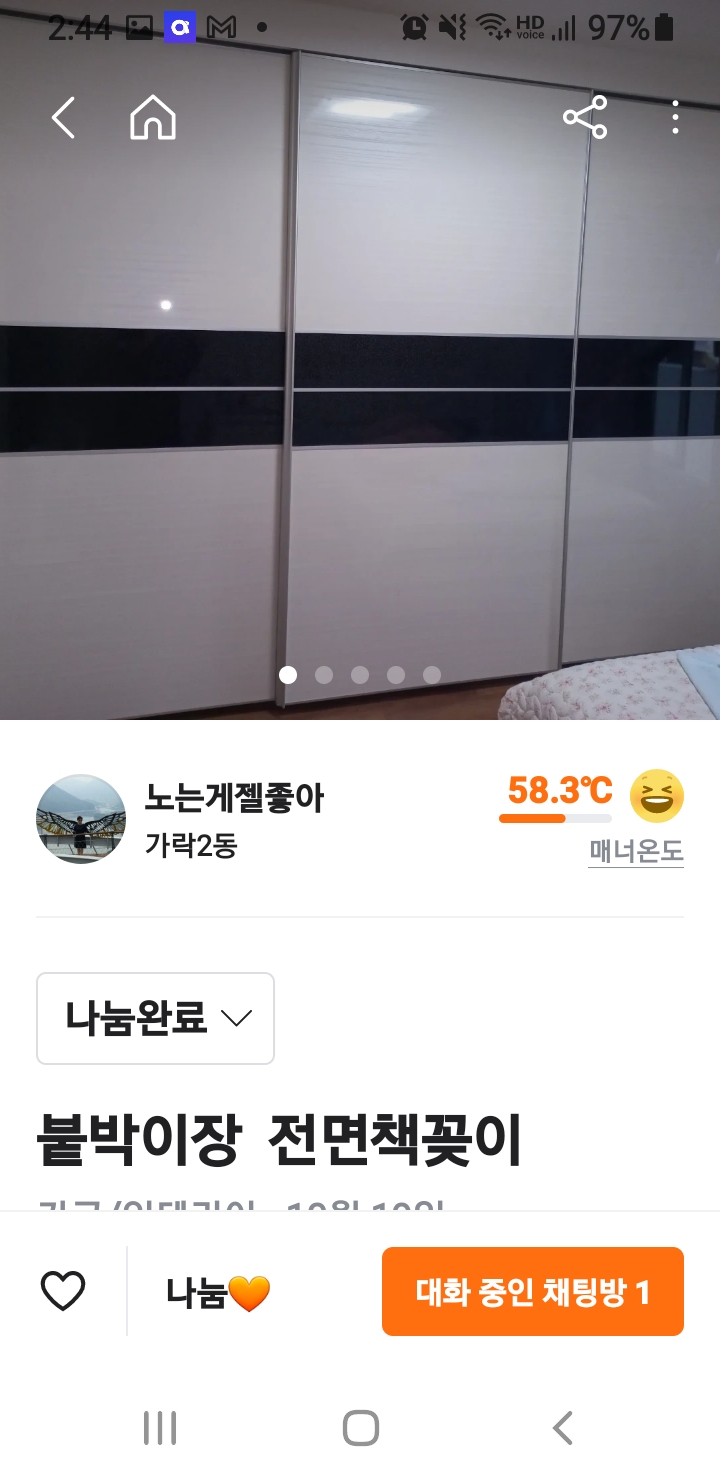
Task: Open the overflow menu
Action: tap(676, 118)
